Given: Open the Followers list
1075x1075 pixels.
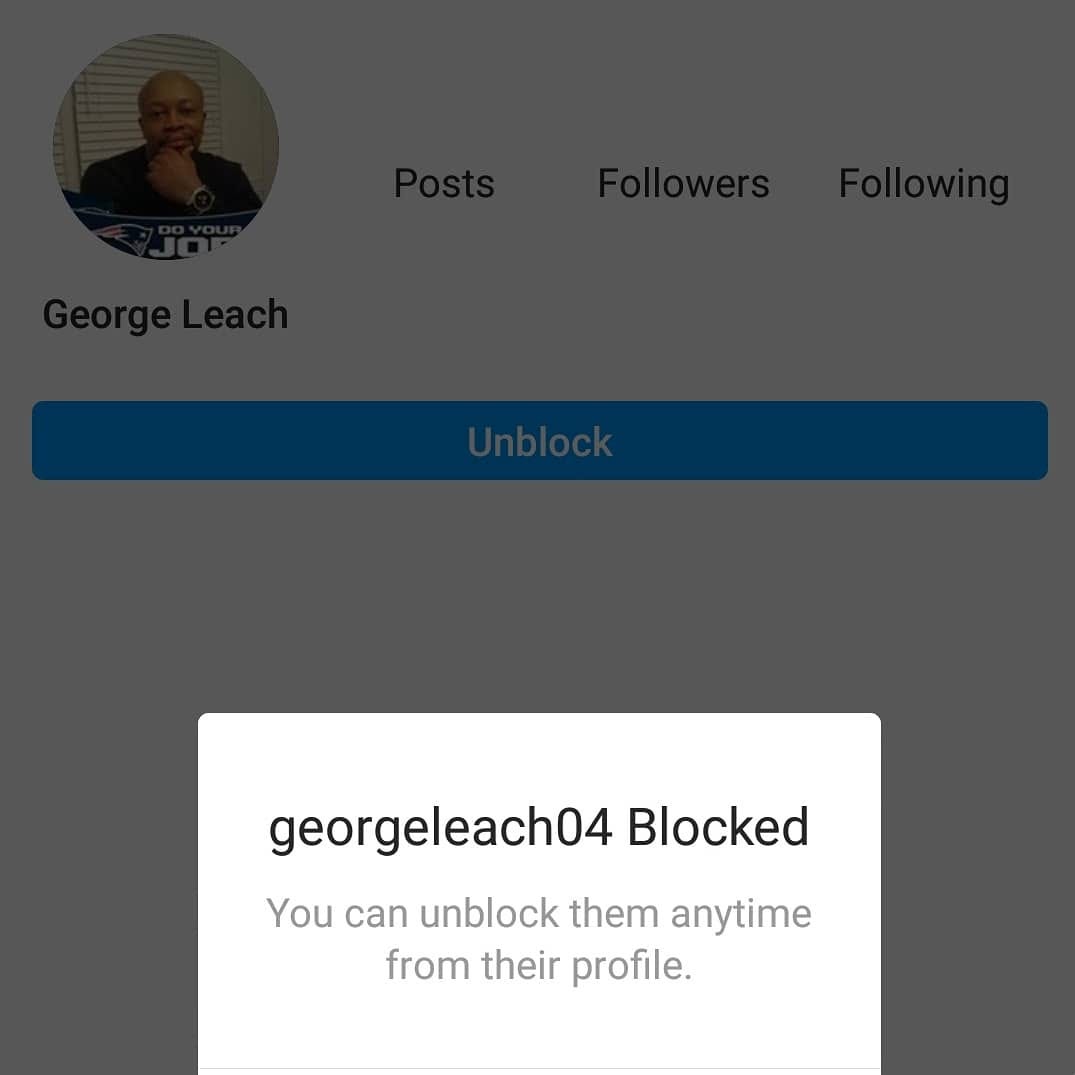Looking at the screenshot, I should [683, 183].
